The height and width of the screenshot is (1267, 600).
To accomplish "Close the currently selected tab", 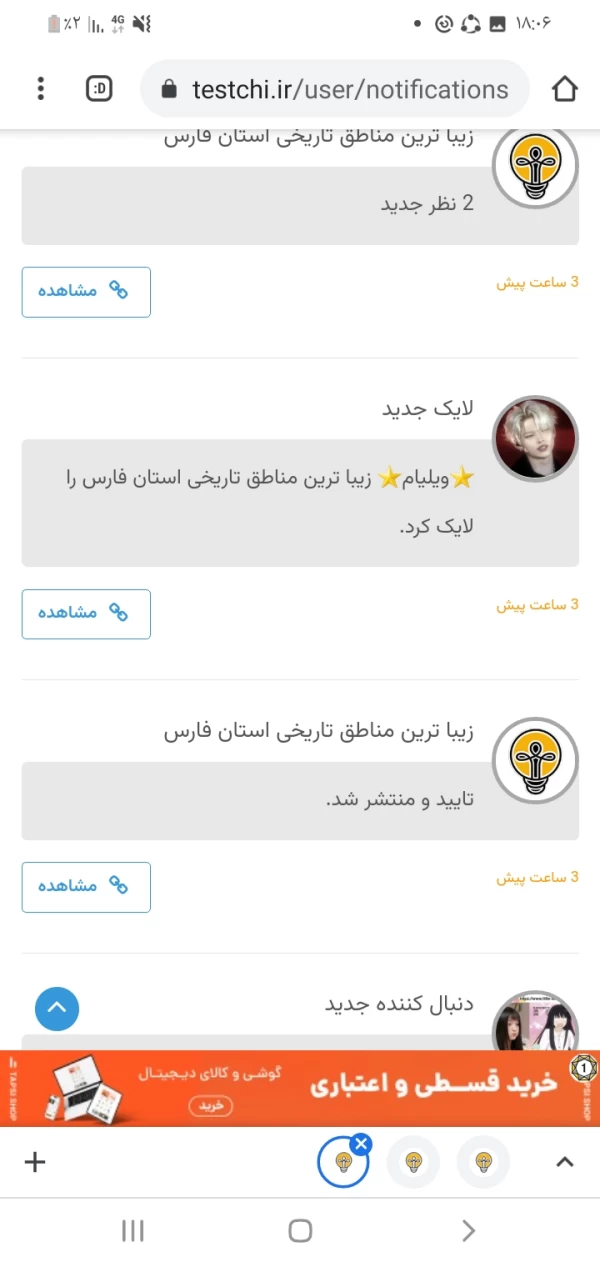I will tap(362, 1143).
